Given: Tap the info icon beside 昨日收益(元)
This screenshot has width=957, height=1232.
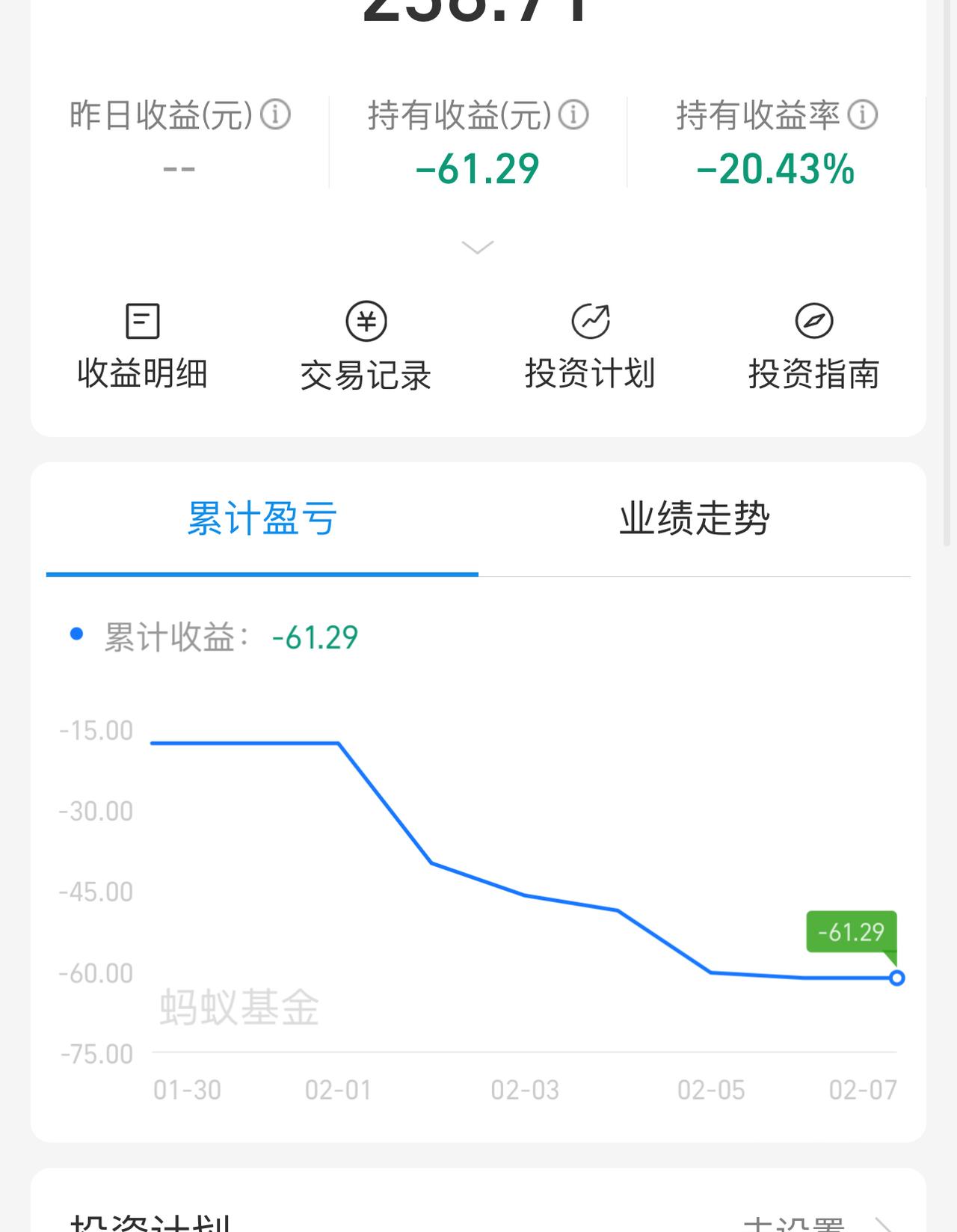Looking at the screenshot, I should click(x=278, y=114).
